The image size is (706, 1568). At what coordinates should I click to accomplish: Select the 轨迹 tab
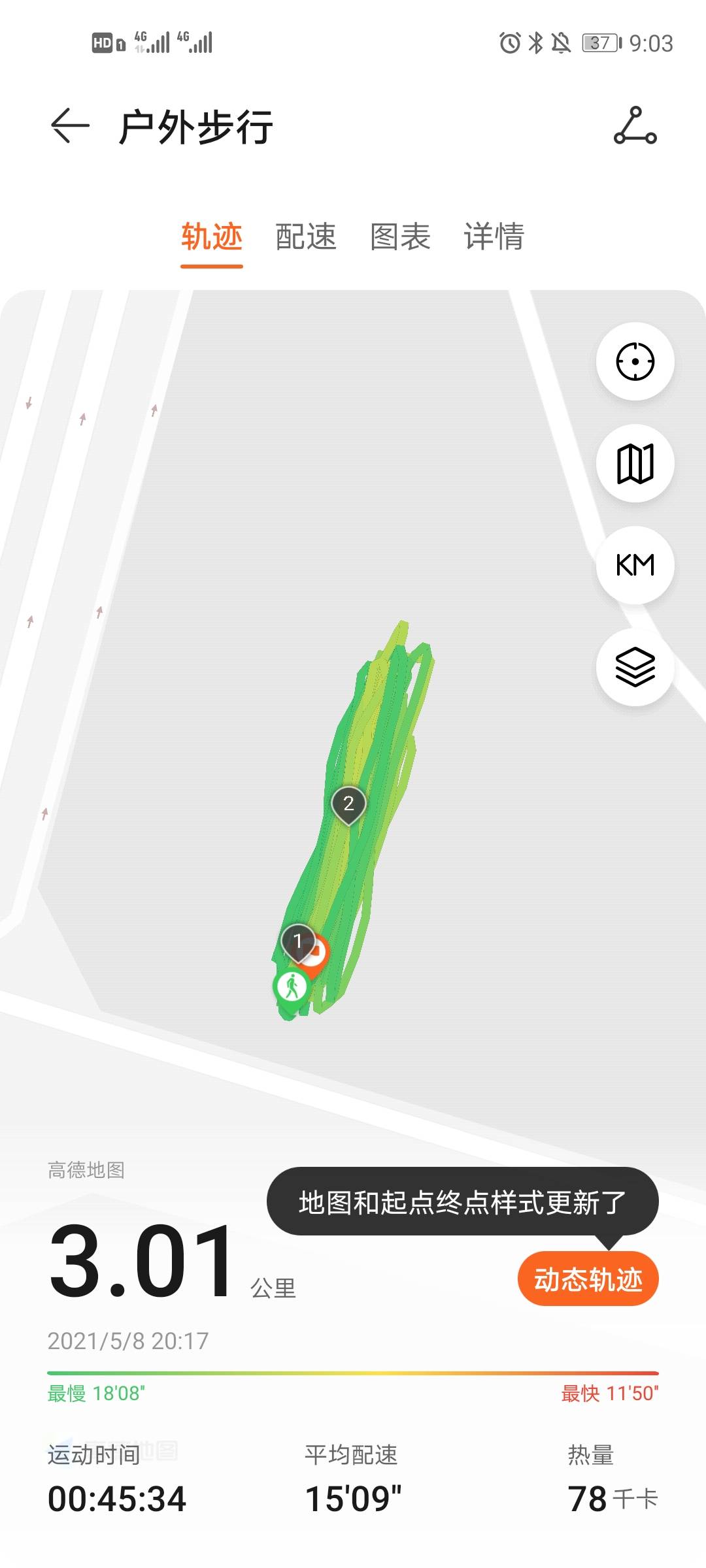click(212, 237)
